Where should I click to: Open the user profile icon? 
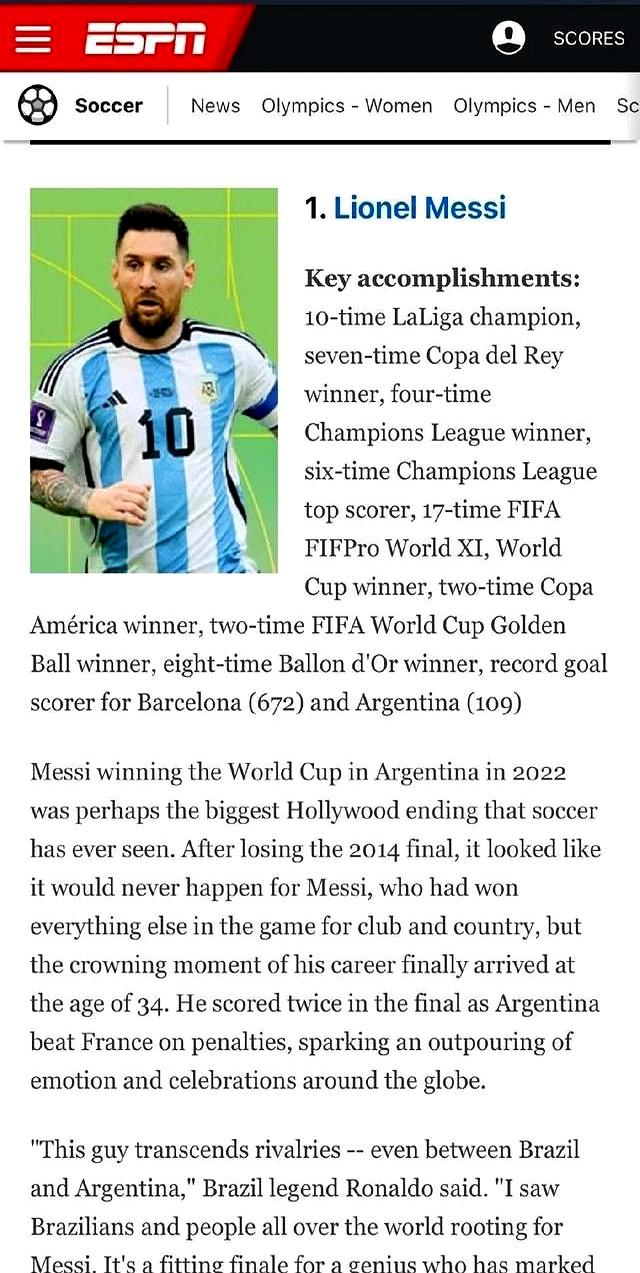[x=509, y=38]
